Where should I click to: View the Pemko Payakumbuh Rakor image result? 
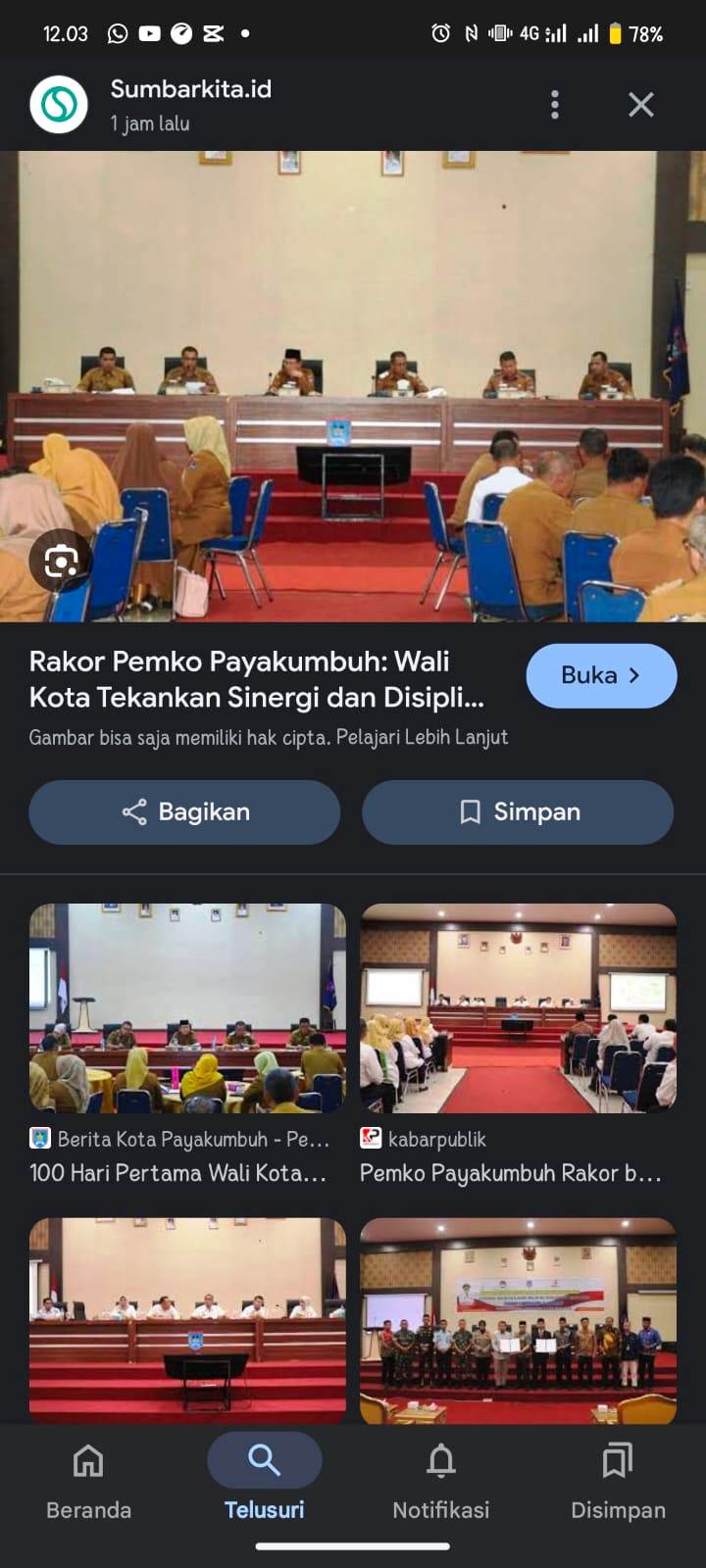pyautogui.click(x=518, y=1007)
